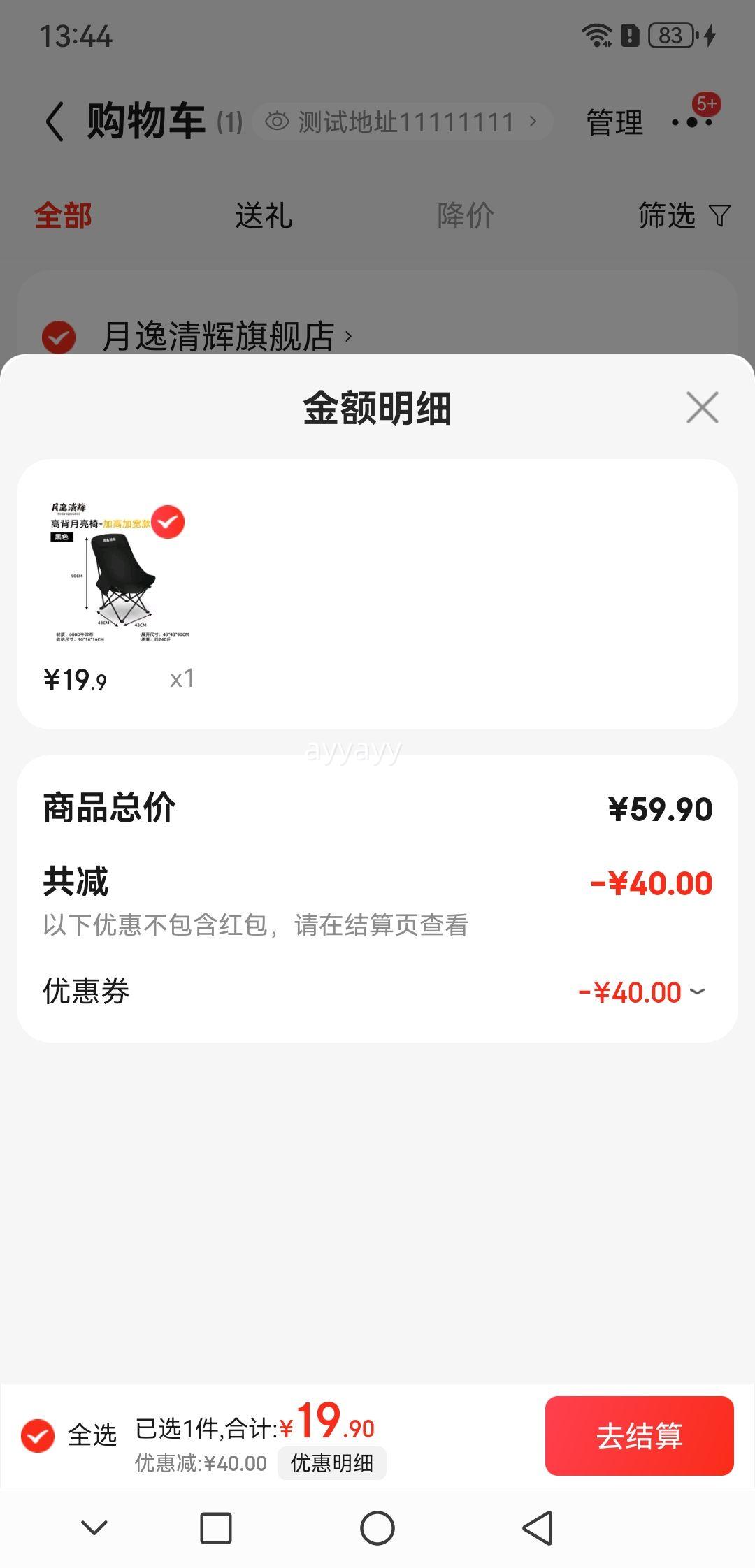
Task: Open recent apps
Action: click(x=216, y=1527)
